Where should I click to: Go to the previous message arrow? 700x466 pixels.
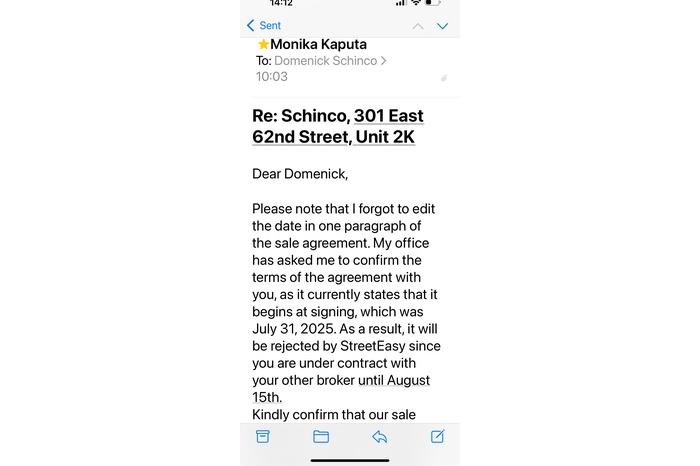pos(418,26)
